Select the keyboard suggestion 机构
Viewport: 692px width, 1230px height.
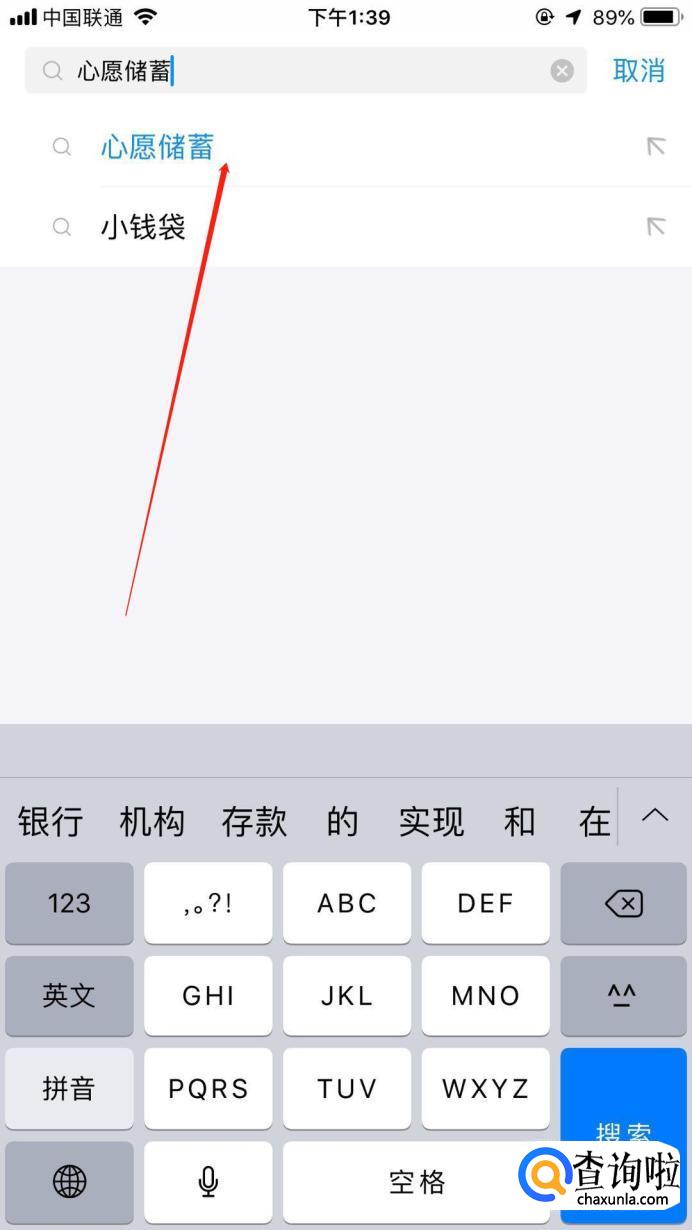pos(152,822)
